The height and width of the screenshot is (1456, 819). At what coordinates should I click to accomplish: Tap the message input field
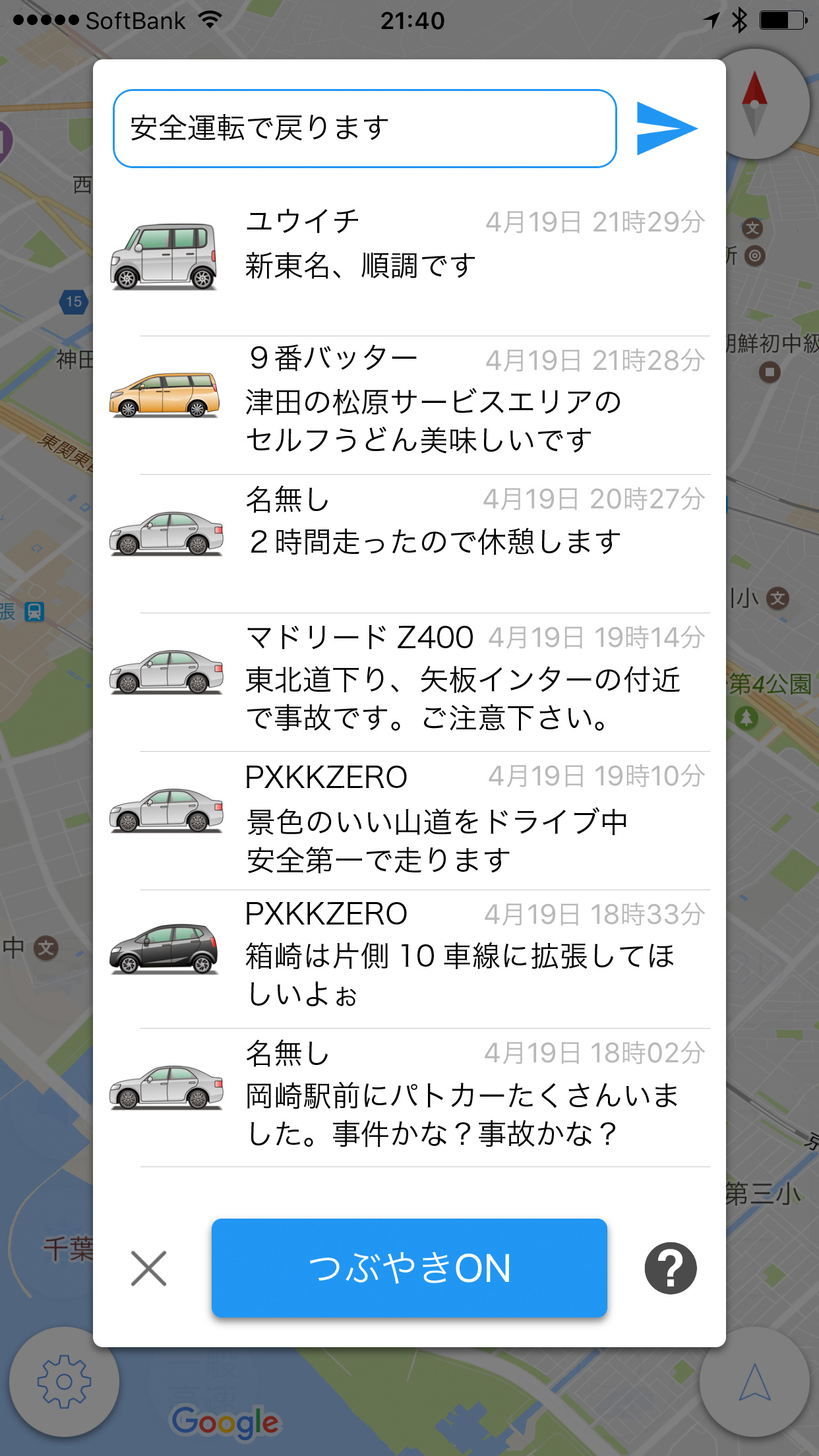click(x=365, y=129)
